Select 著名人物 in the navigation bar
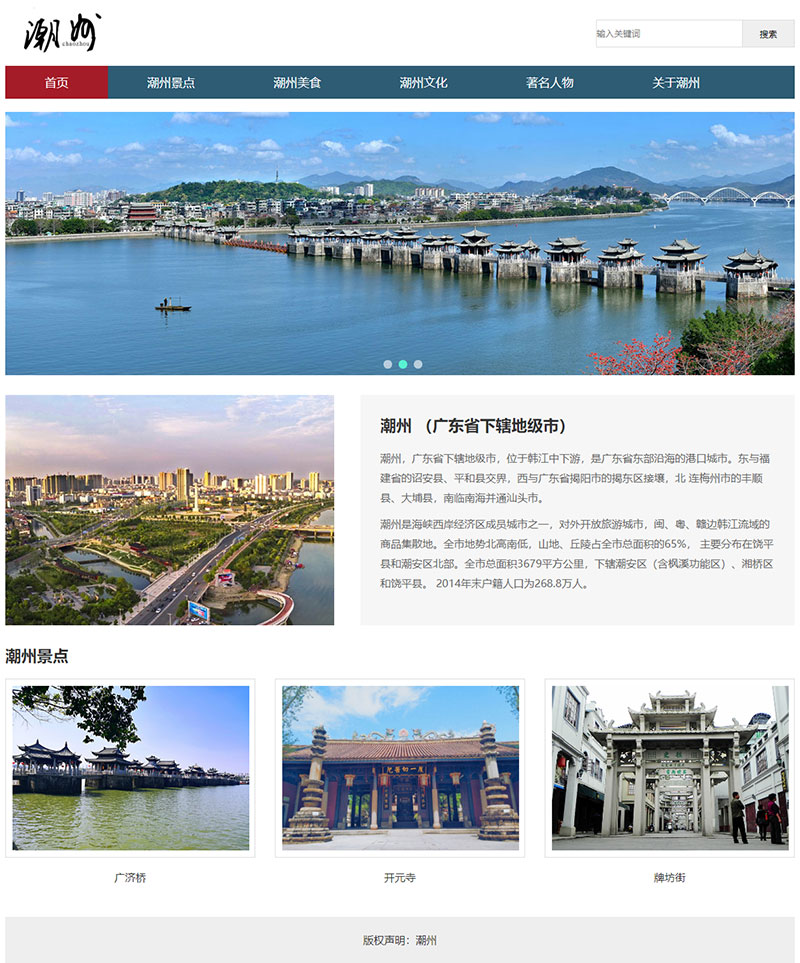 coord(550,83)
